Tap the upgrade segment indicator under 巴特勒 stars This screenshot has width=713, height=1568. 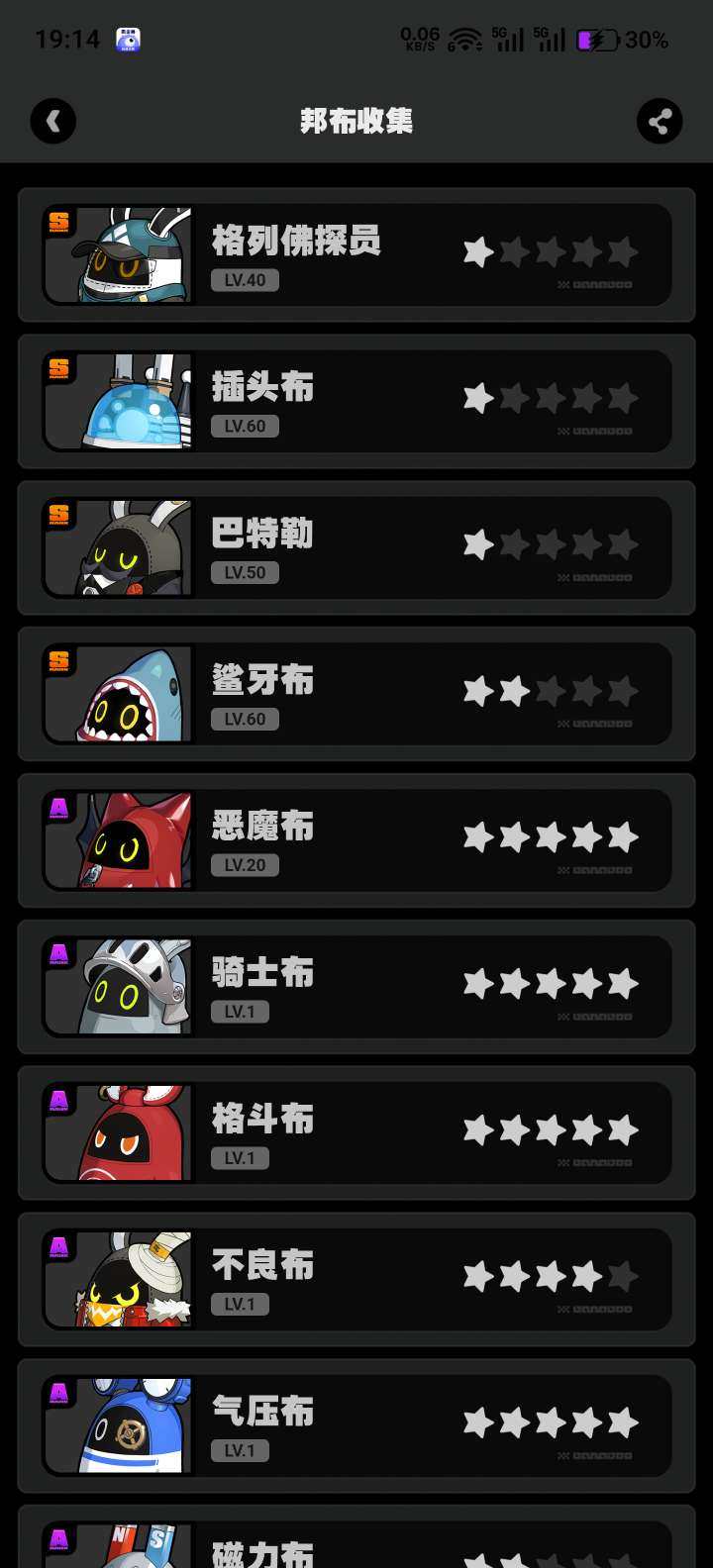point(594,577)
